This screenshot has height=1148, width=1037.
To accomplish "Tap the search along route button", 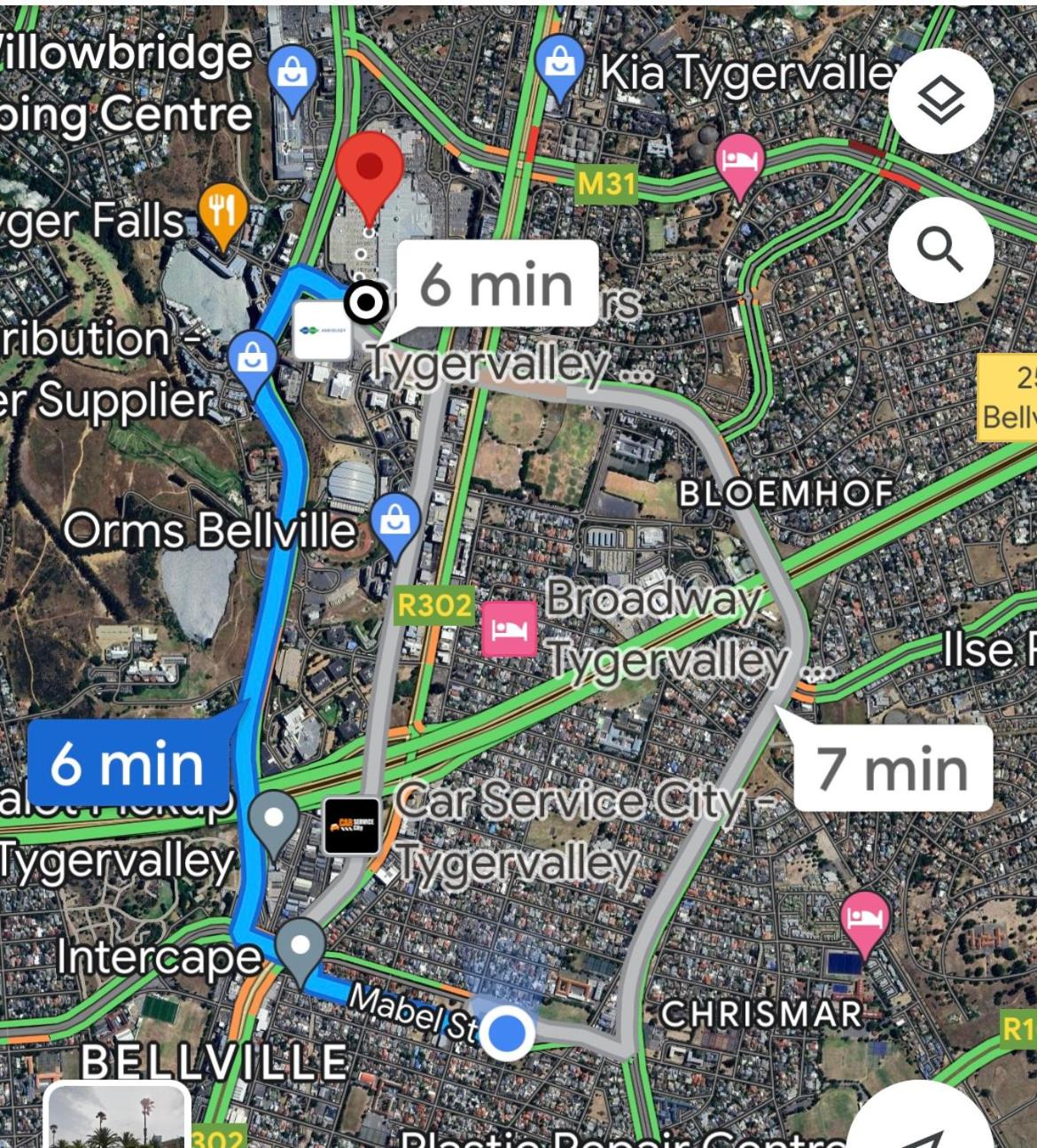I will (940, 249).
